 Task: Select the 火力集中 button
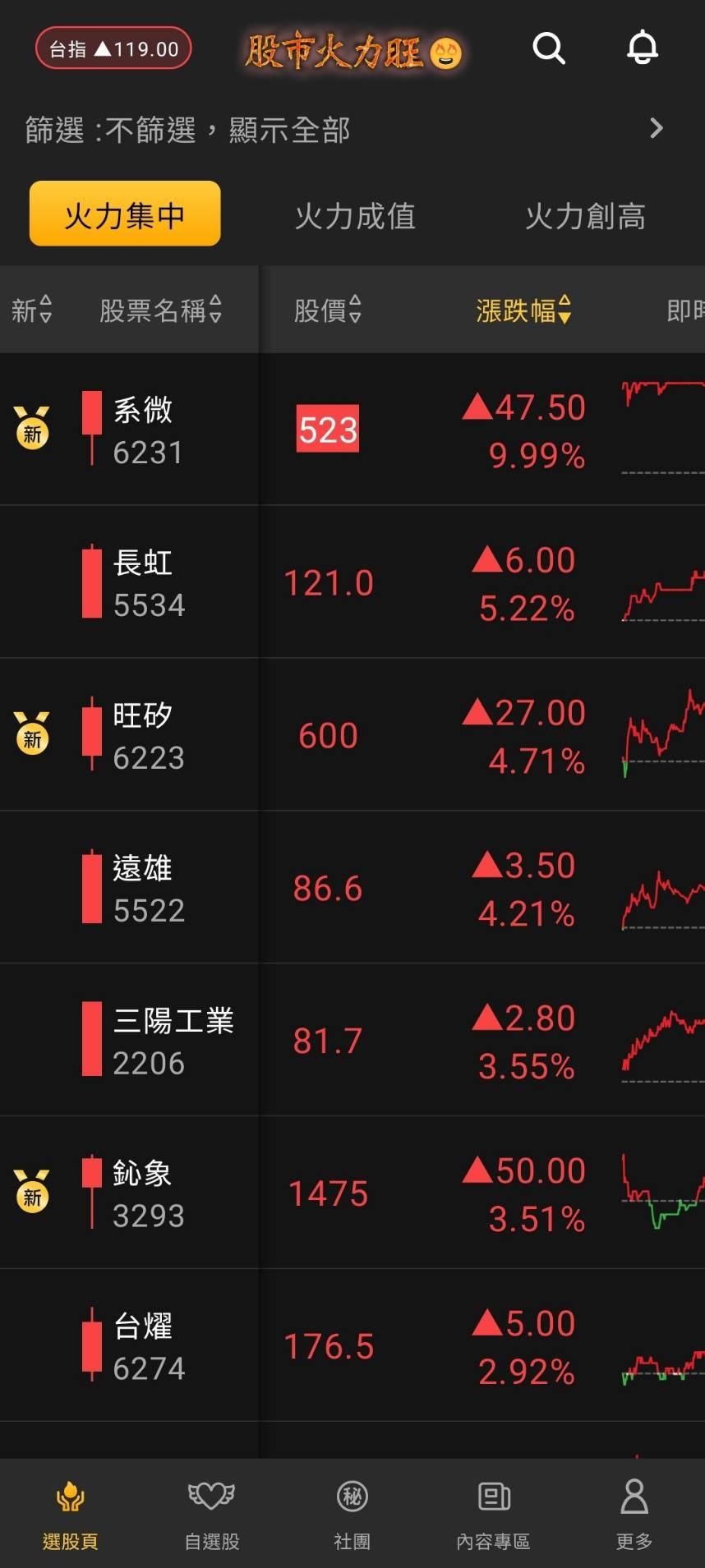124,214
